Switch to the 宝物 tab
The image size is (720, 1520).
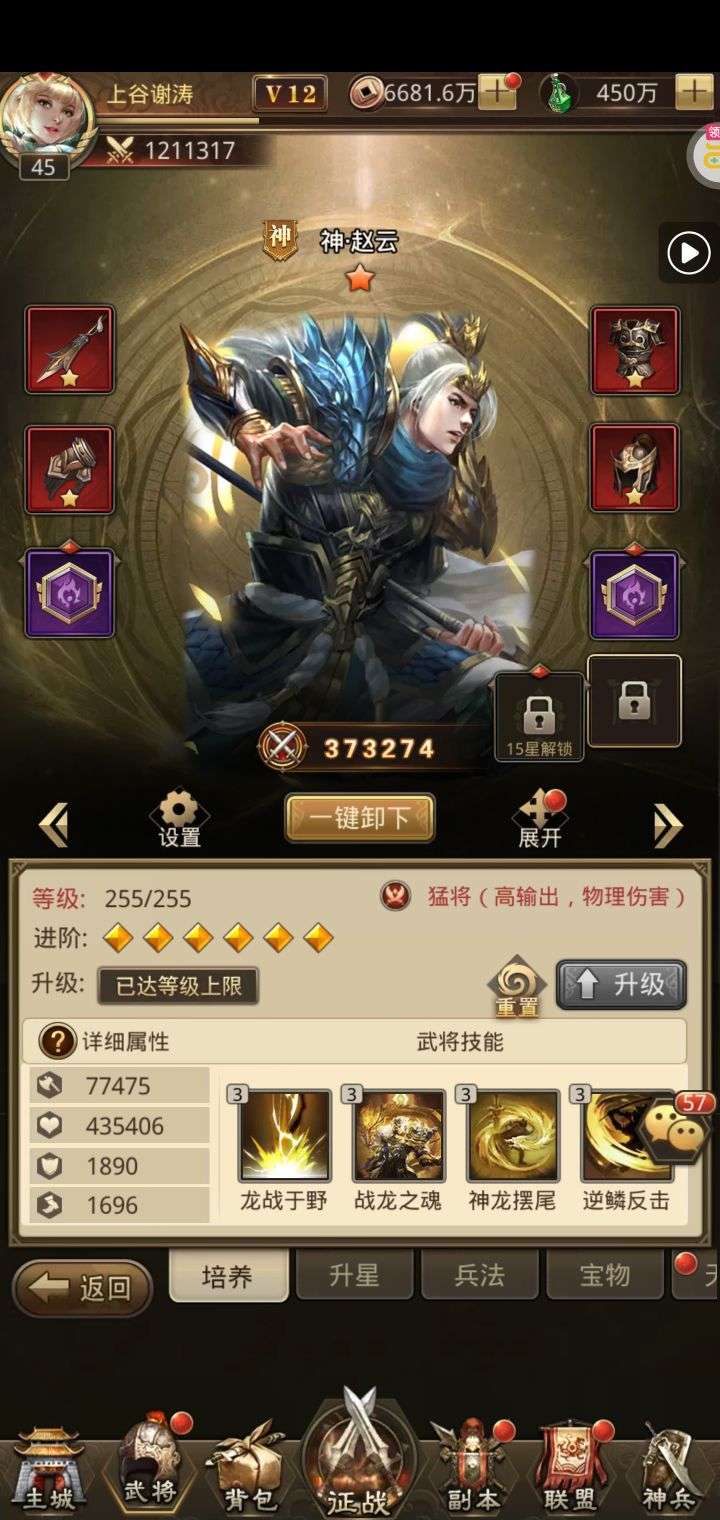coord(604,1275)
